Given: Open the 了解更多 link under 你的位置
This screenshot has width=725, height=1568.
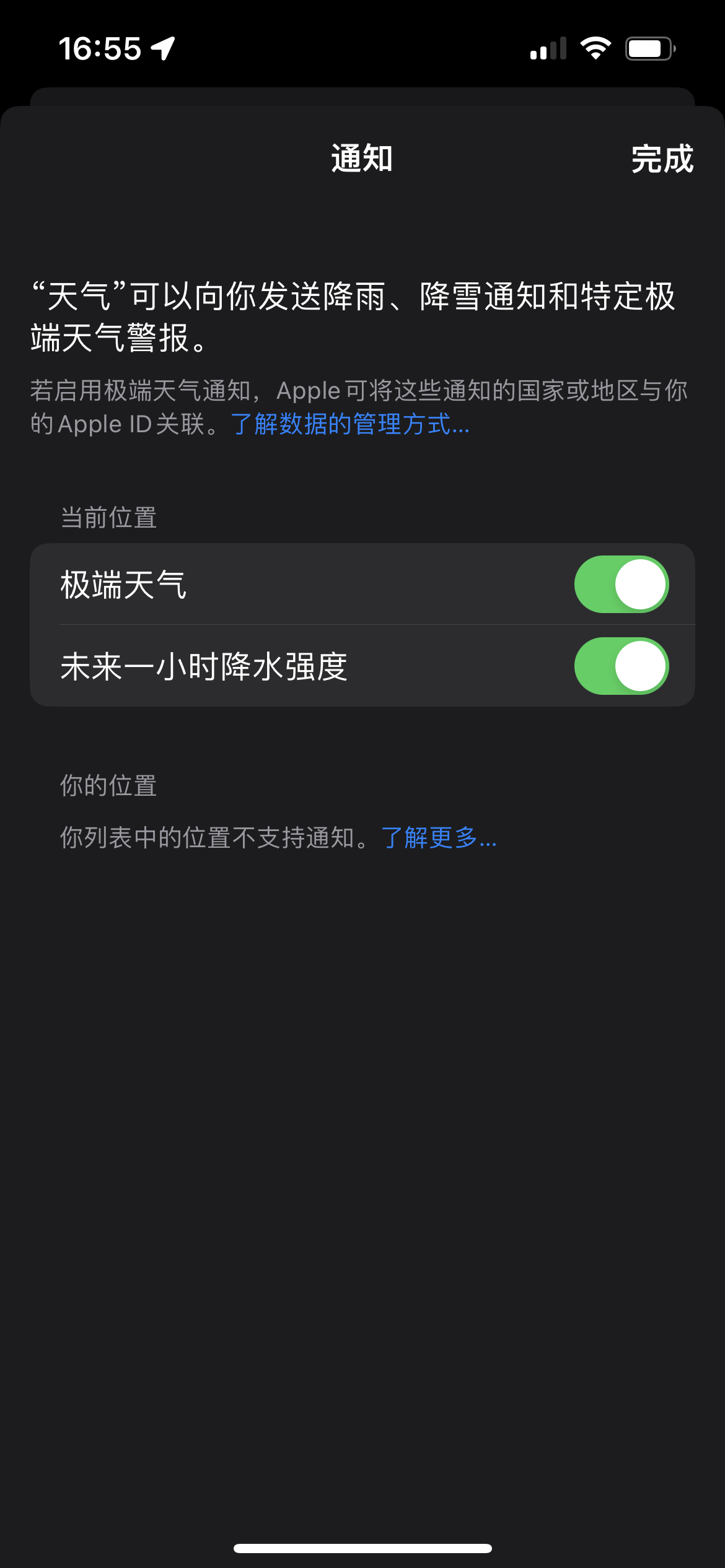Looking at the screenshot, I should pos(439,838).
